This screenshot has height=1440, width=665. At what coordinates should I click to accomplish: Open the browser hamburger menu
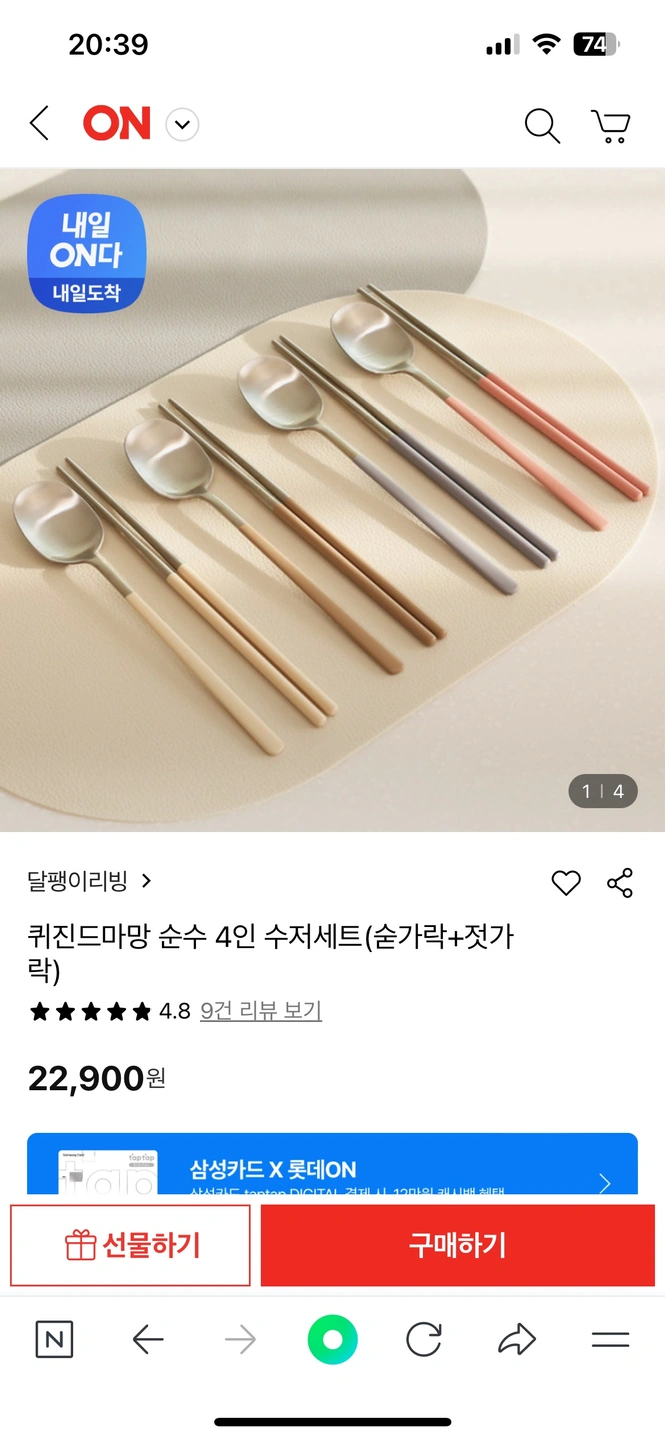pyautogui.click(x=610, y=1339)
